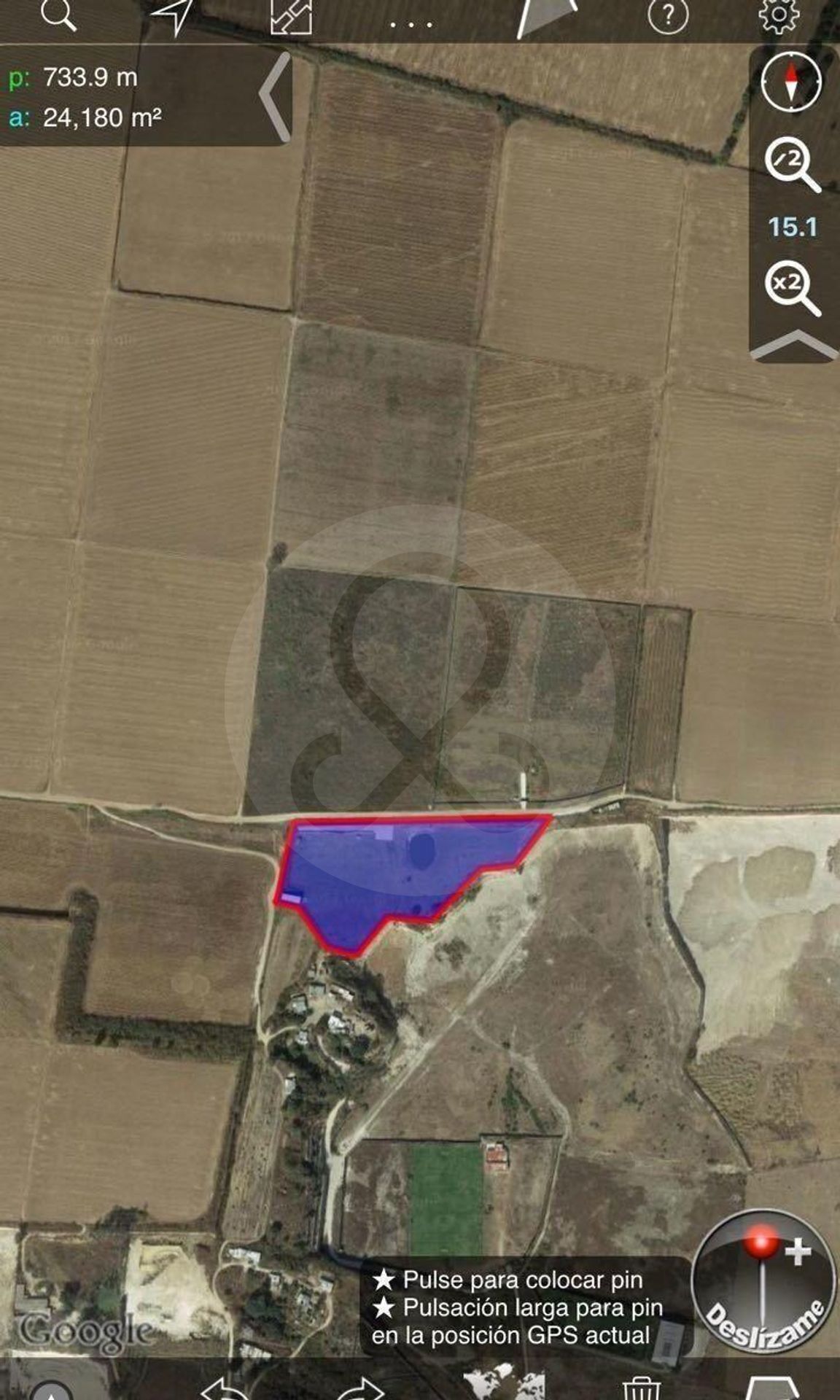Open the help question mark

point(667,15)
